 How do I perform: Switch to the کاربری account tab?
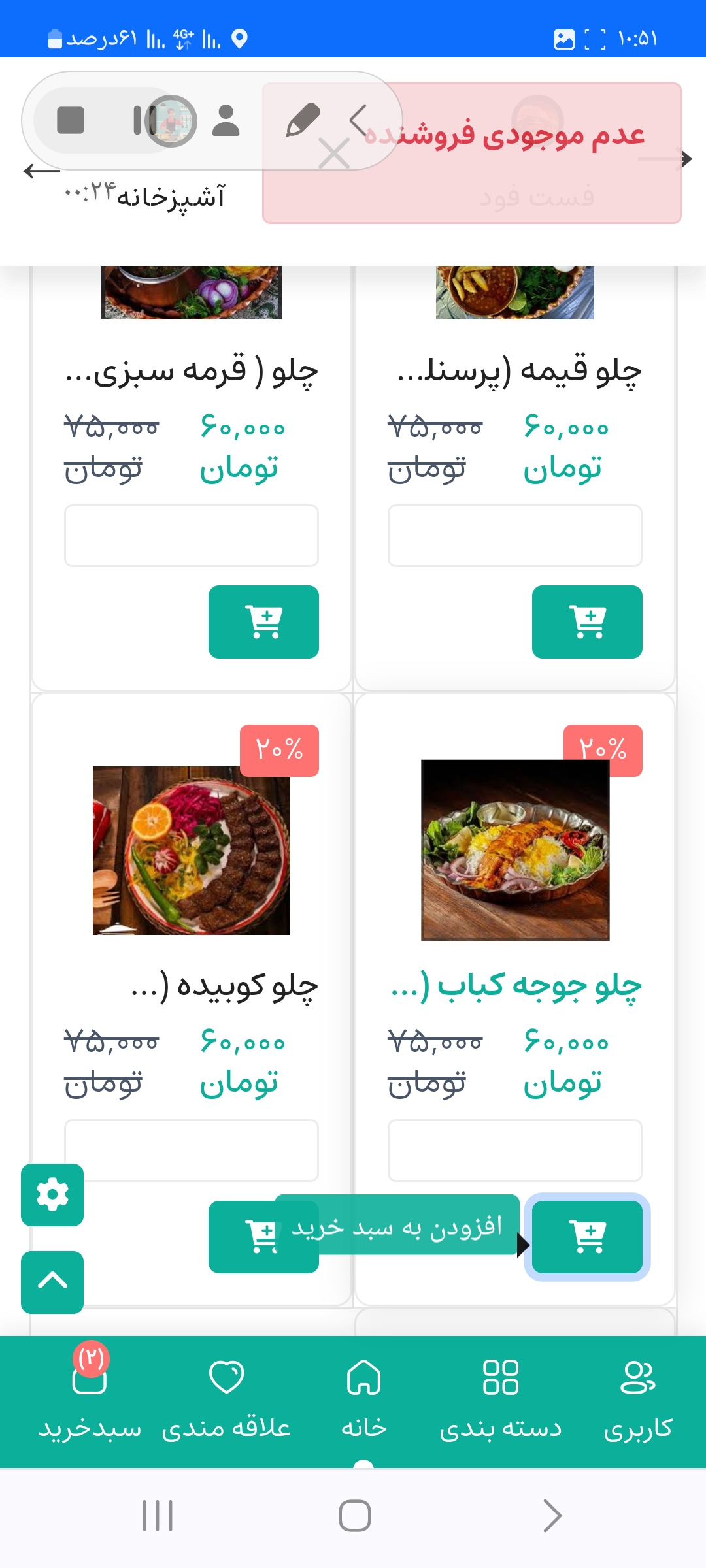638,1401
